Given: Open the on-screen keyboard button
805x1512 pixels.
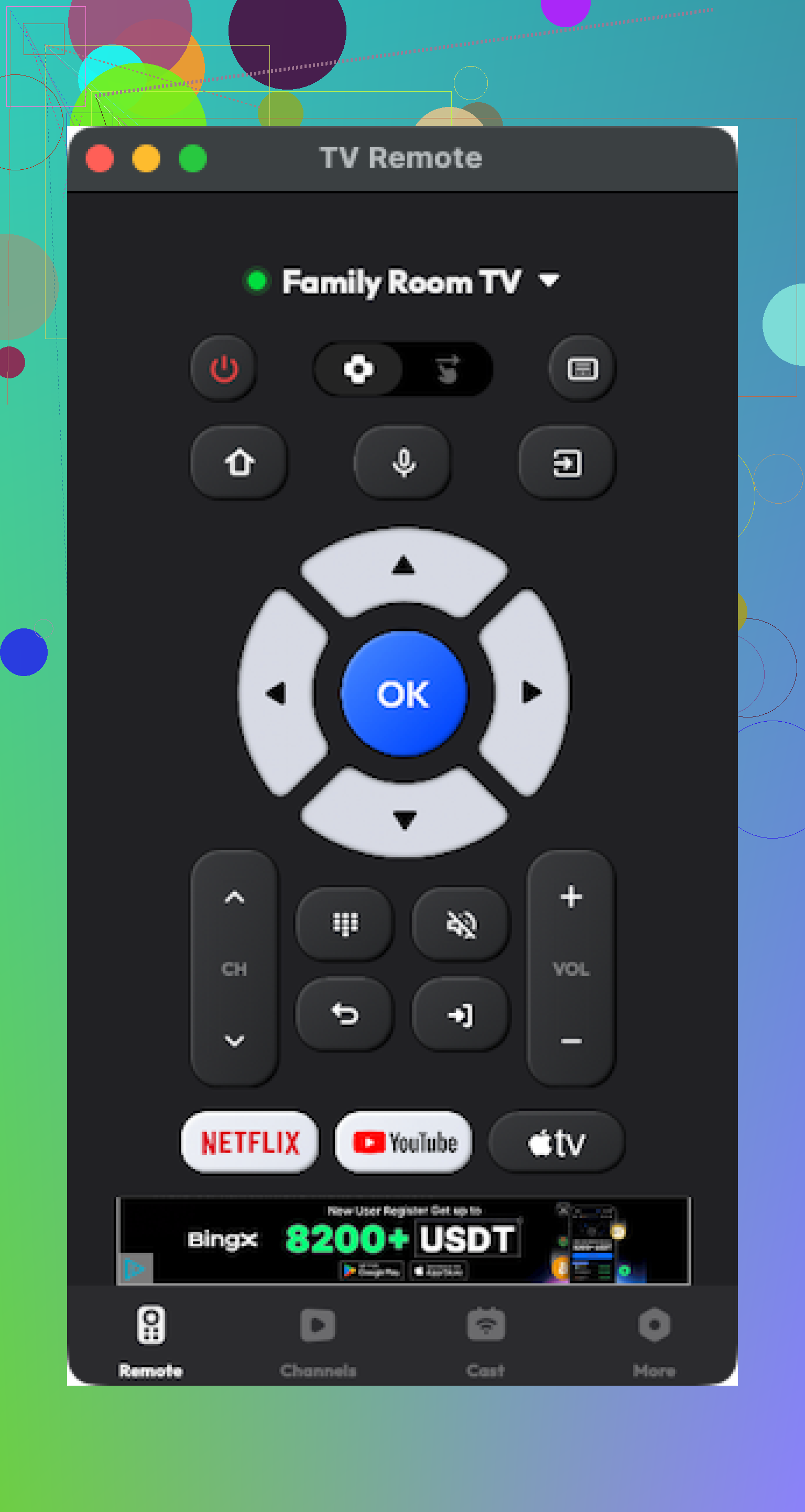Looking at the screenshot, I should point(582,369).
